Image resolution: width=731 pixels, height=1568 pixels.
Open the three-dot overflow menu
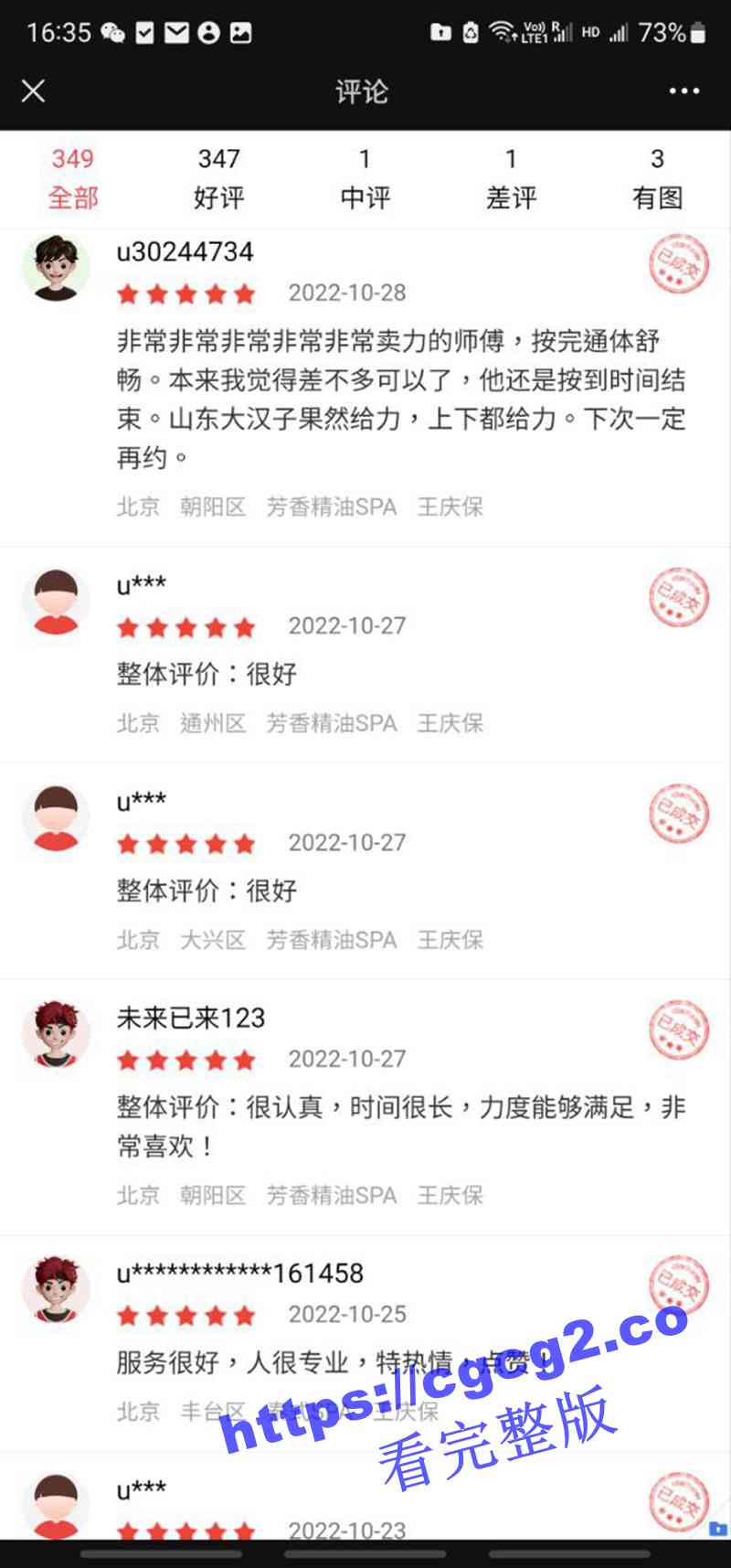(683, 91)
